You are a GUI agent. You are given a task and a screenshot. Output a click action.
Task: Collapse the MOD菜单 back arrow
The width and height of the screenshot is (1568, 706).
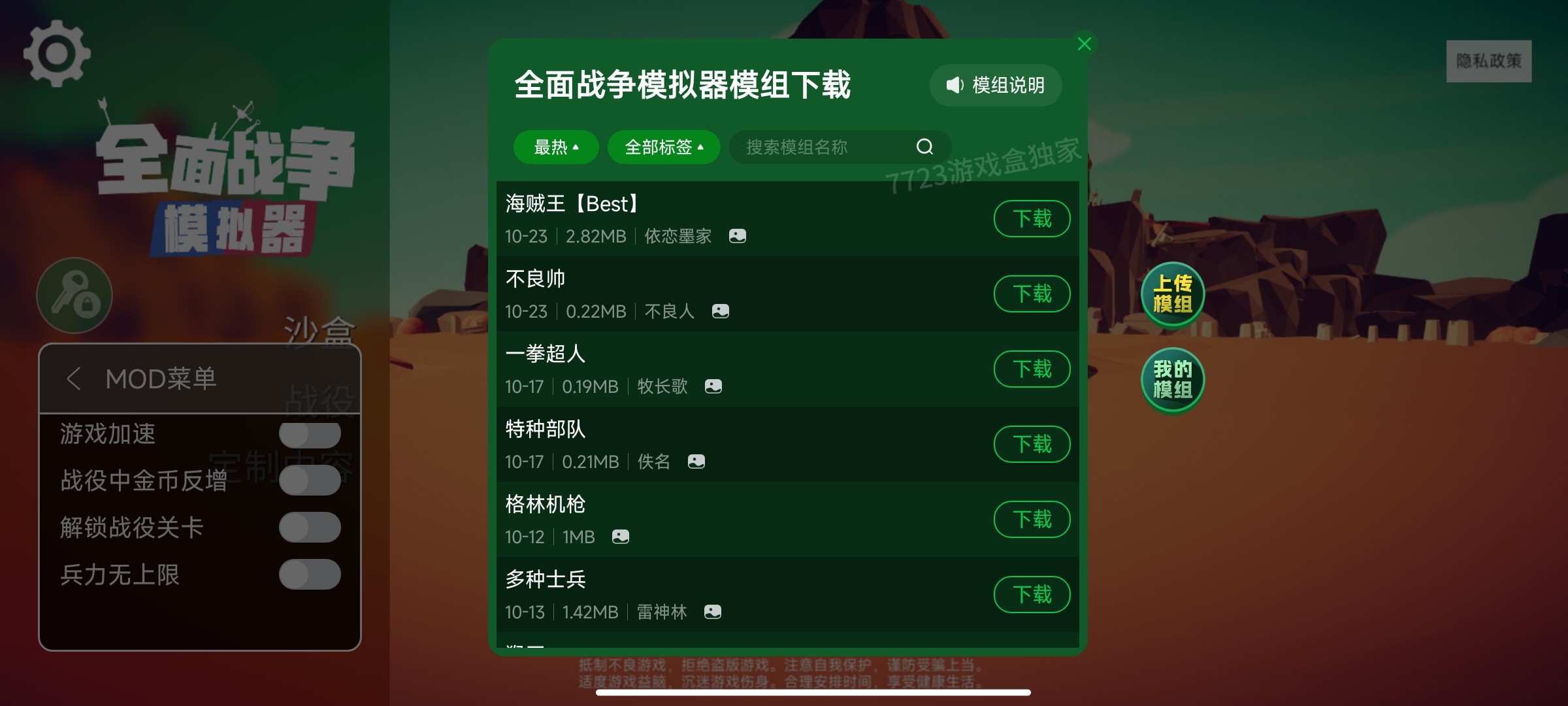(74, 378)
